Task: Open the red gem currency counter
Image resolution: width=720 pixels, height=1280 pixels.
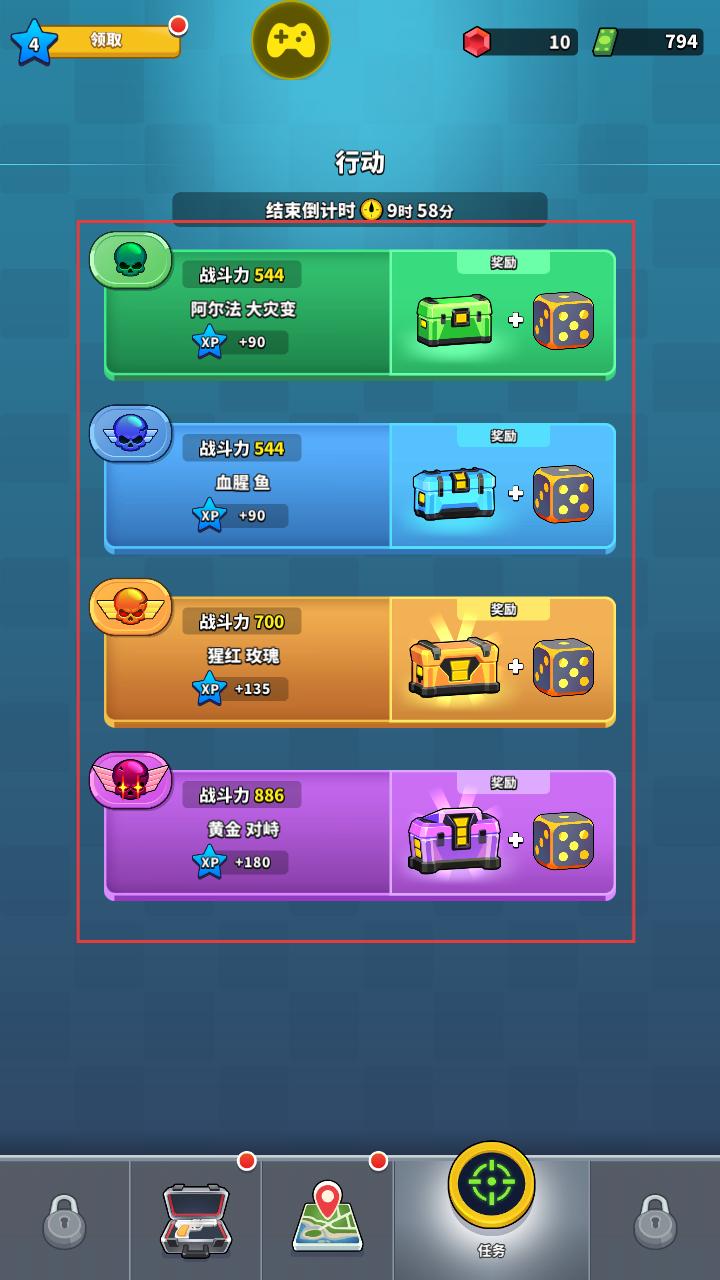Action: click(x=520, y=42)
